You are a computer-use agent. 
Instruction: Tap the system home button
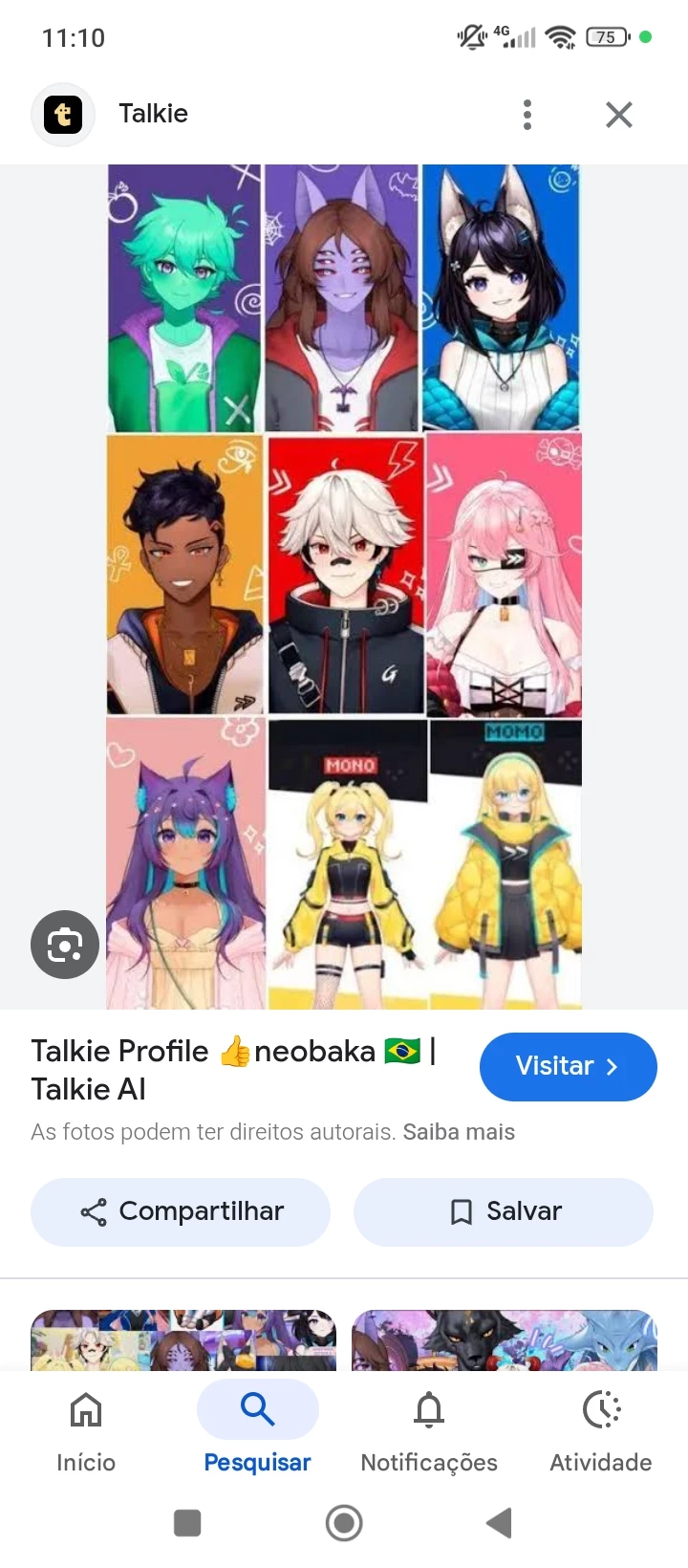[344, 1522]
